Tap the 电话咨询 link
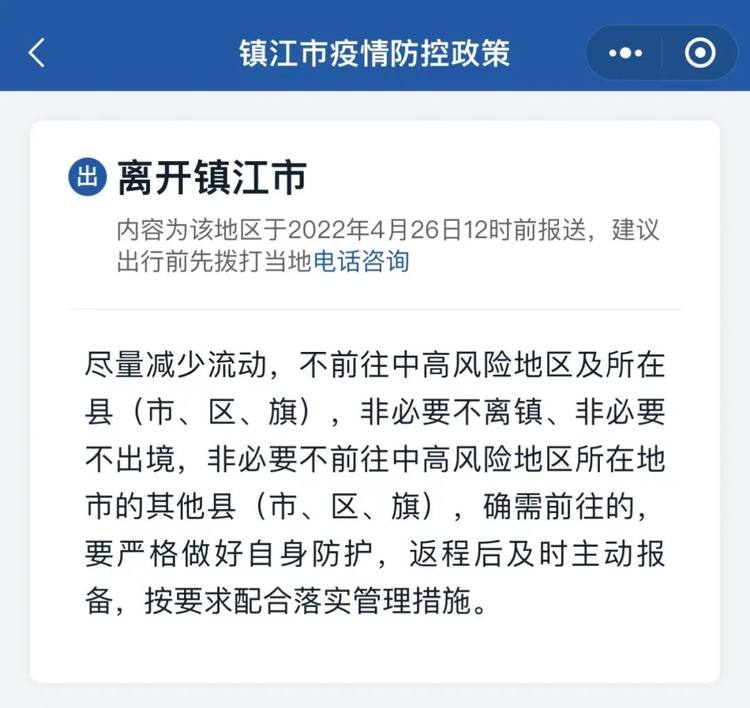This screenshot has width=750, height=708. [361, 262]
